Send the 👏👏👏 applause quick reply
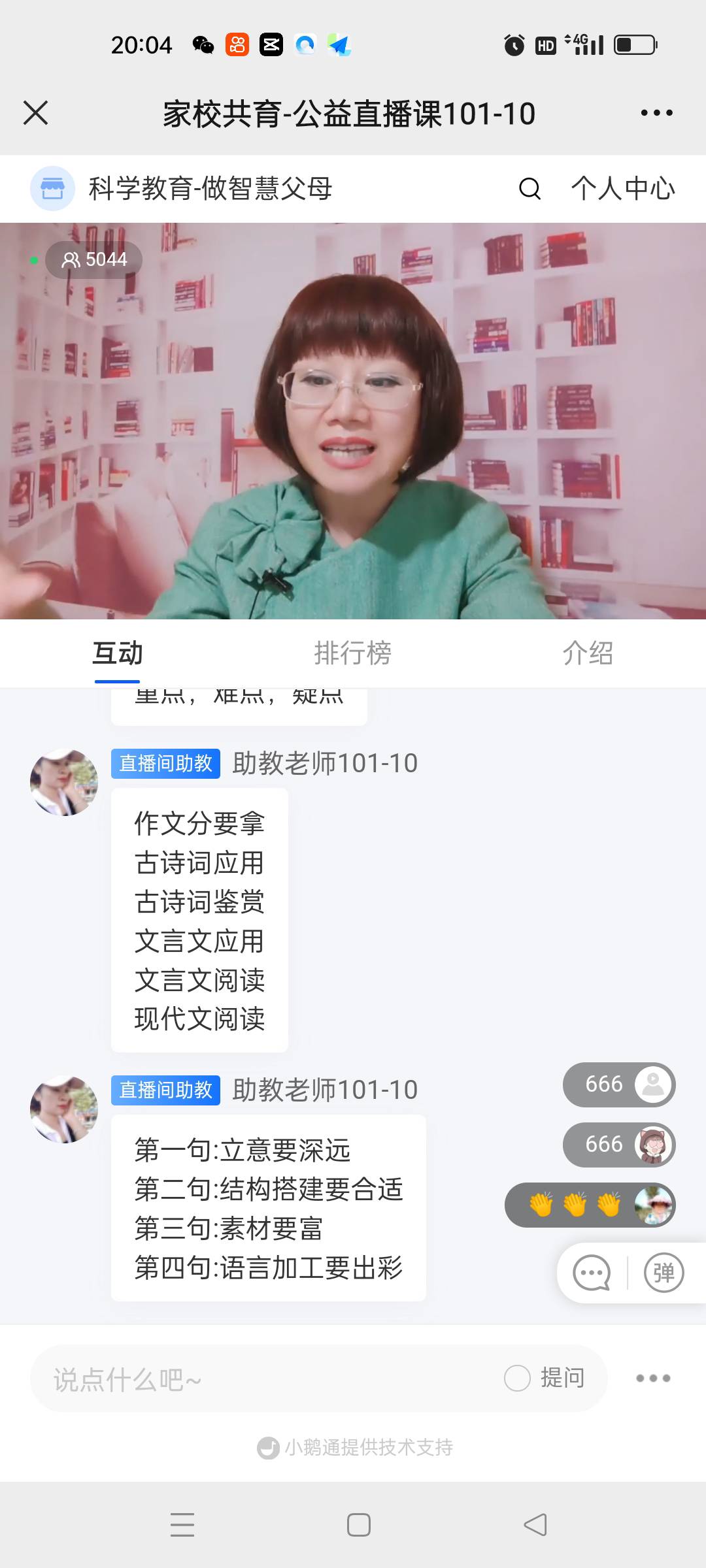Viewport: 706px width, 1568px height. point(588,1205)
